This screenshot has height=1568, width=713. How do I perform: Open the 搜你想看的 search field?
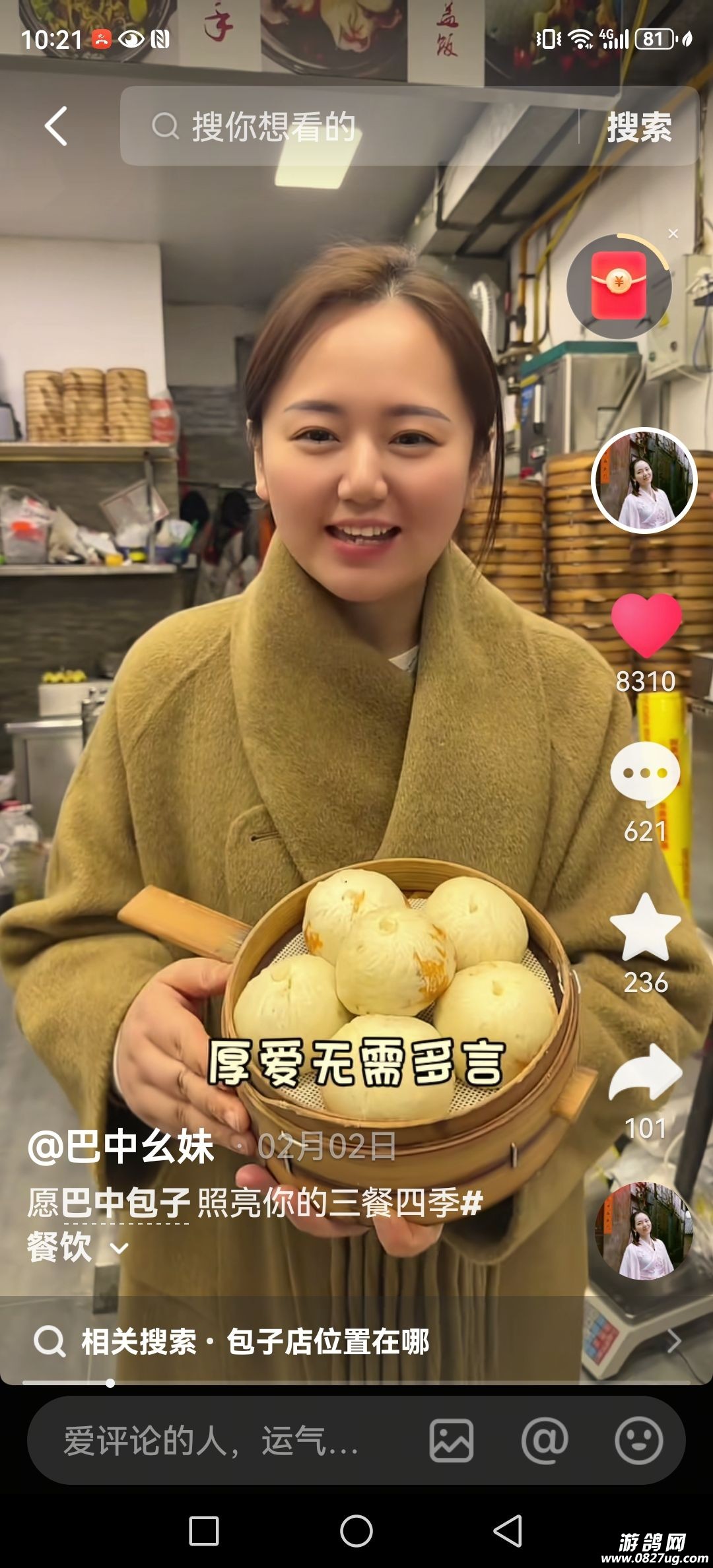click(350, 126)
